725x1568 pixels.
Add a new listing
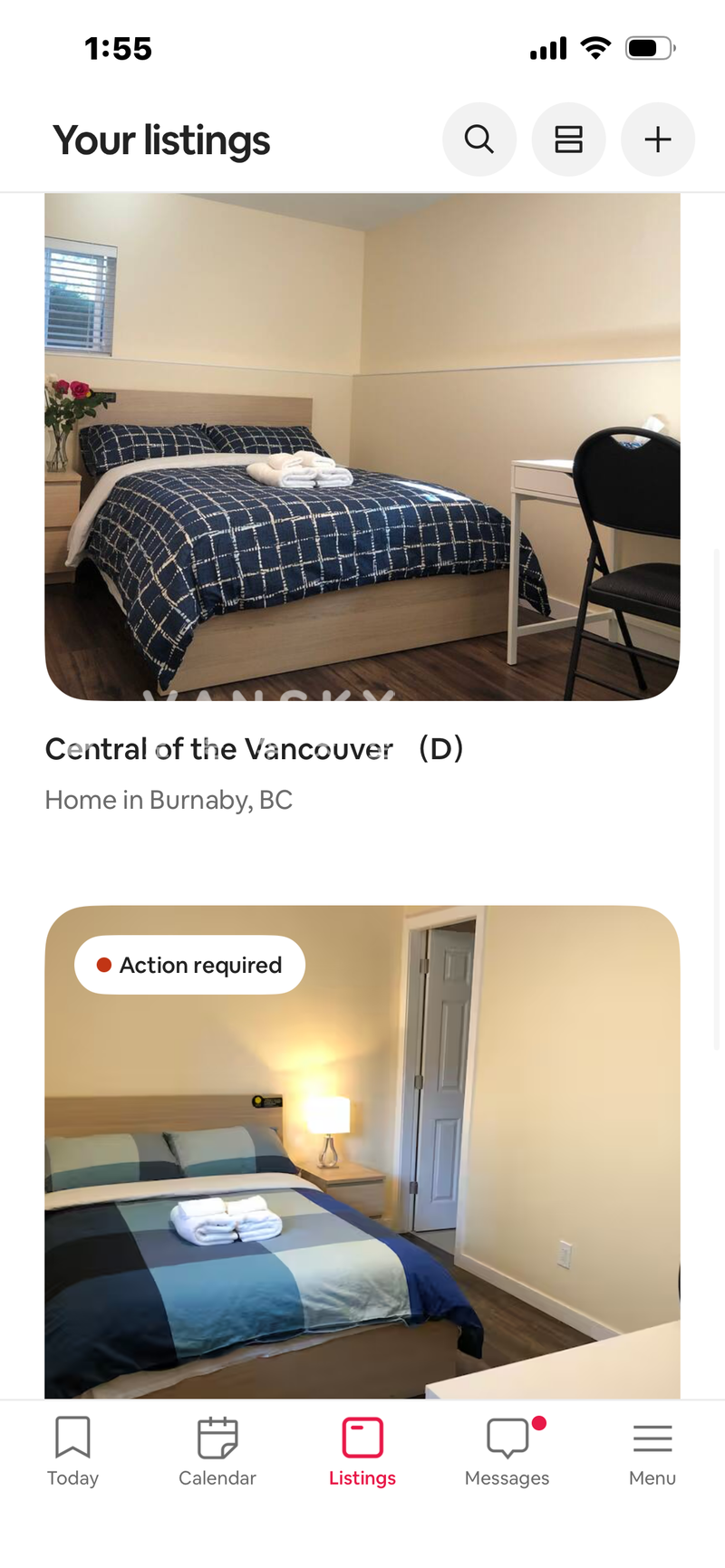click(658, 139)
